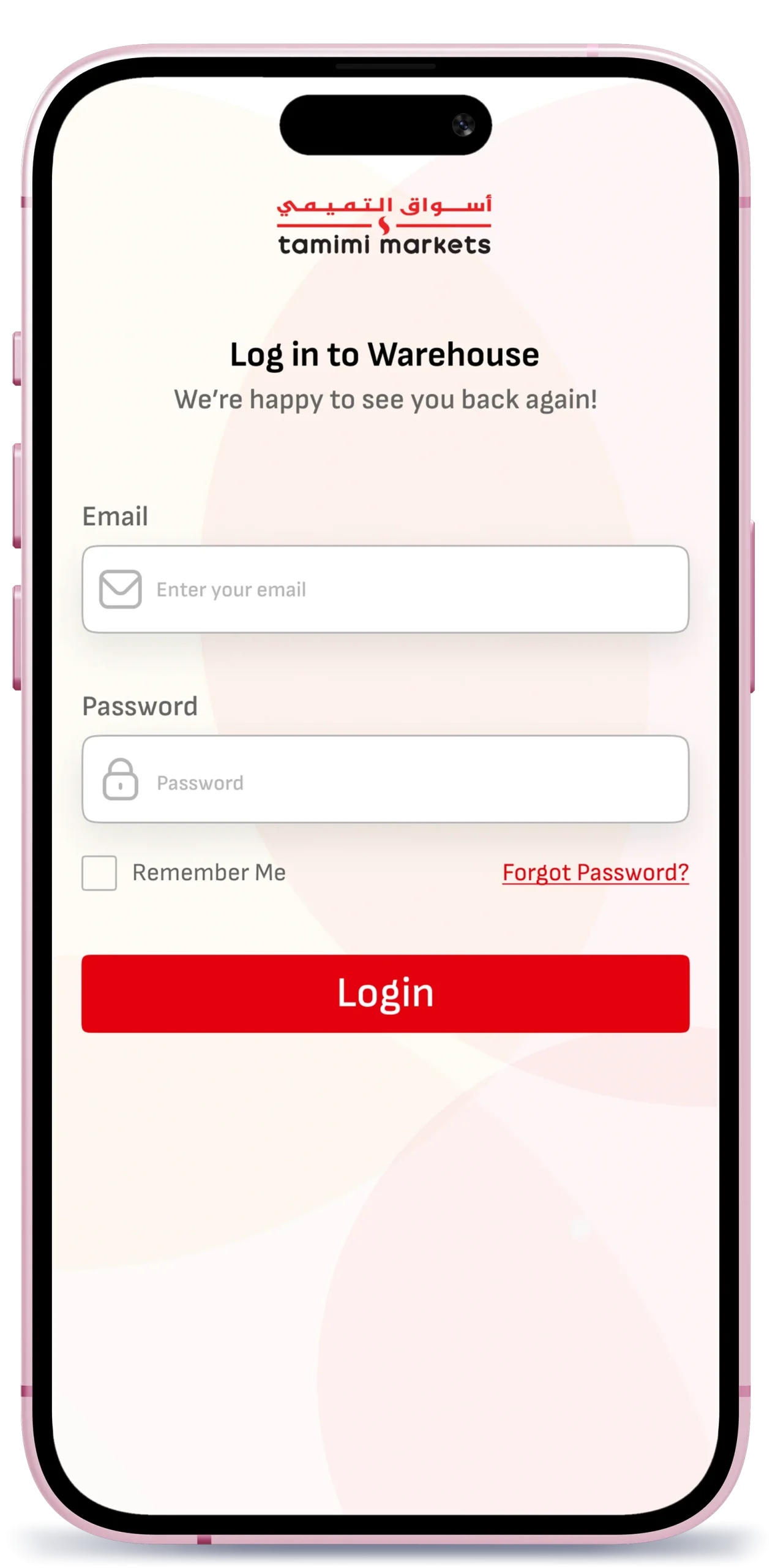Image resolution: width=775 pixels, height=1568 pixels.
Task: Tap the email input field
Action: click(x=386, y=589)
